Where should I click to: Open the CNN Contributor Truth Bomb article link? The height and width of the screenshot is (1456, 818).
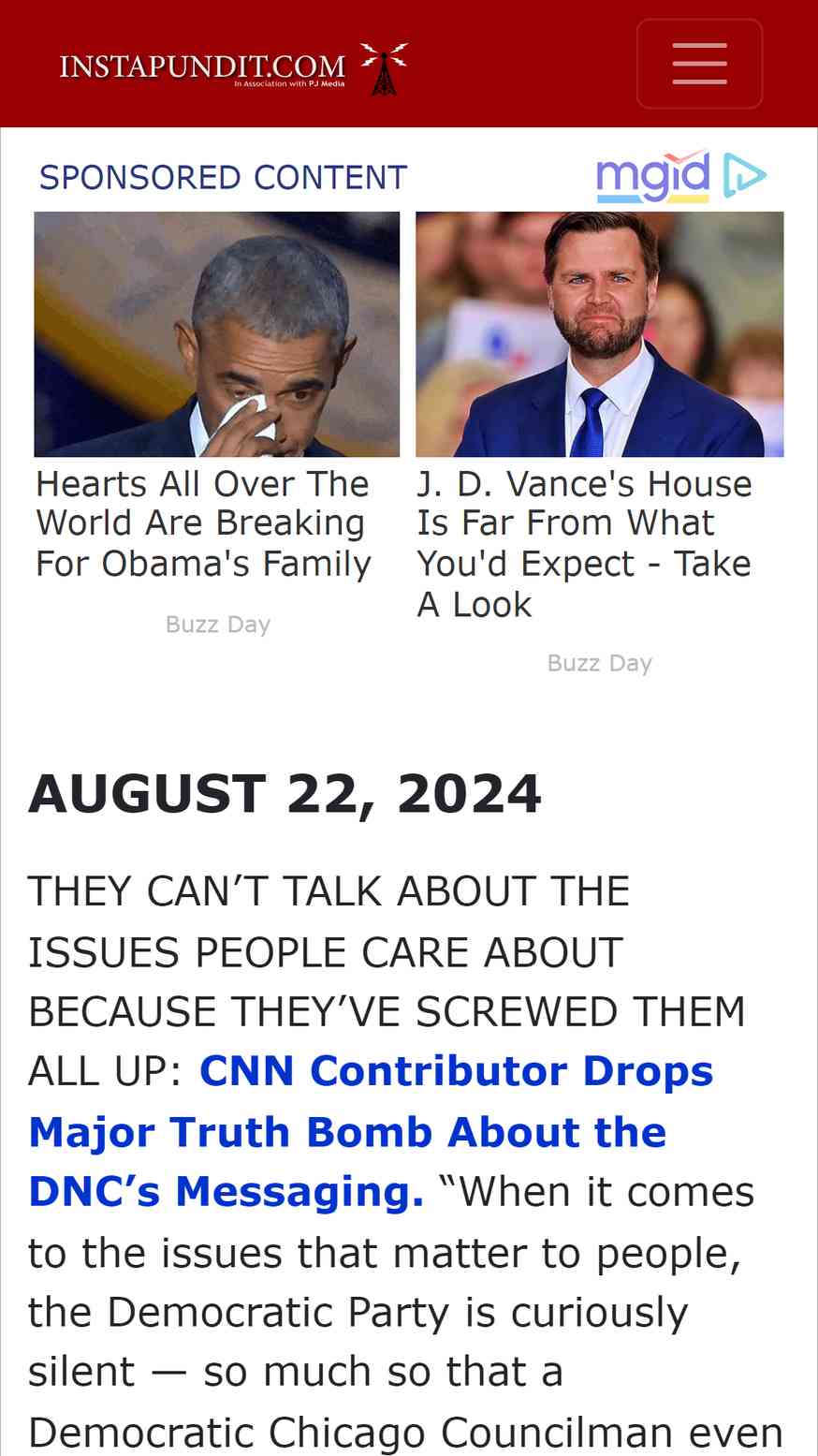click(x=371, y=1131)
